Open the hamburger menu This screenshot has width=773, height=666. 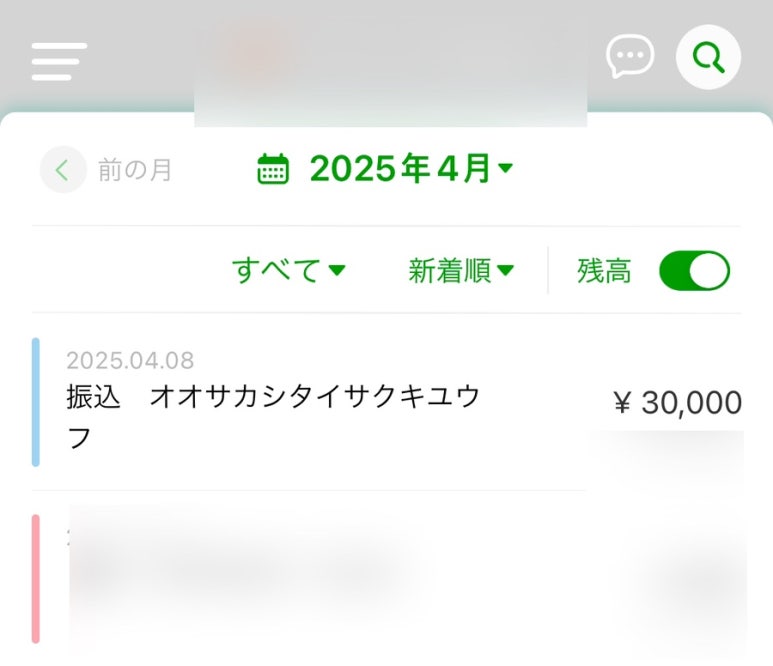point(59,61)
